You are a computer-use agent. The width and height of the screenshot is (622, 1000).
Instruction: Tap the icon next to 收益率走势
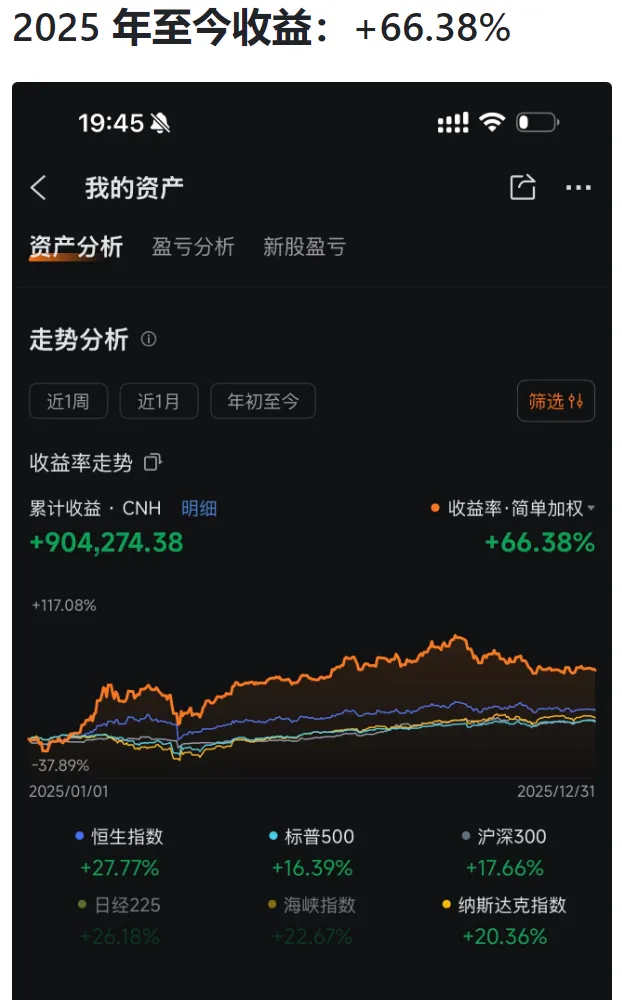pos(153,462)
